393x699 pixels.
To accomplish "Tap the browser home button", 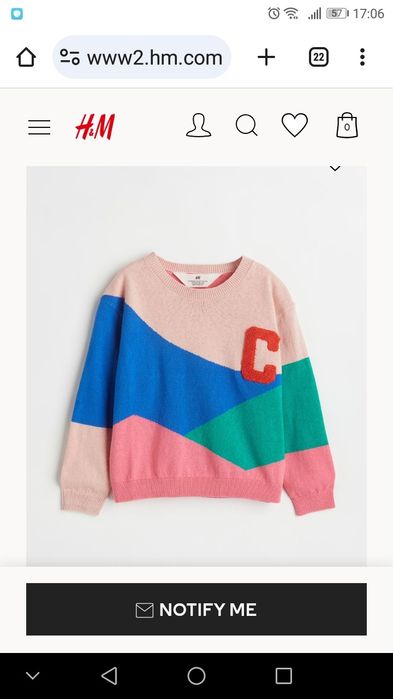I will coord(26,58).
